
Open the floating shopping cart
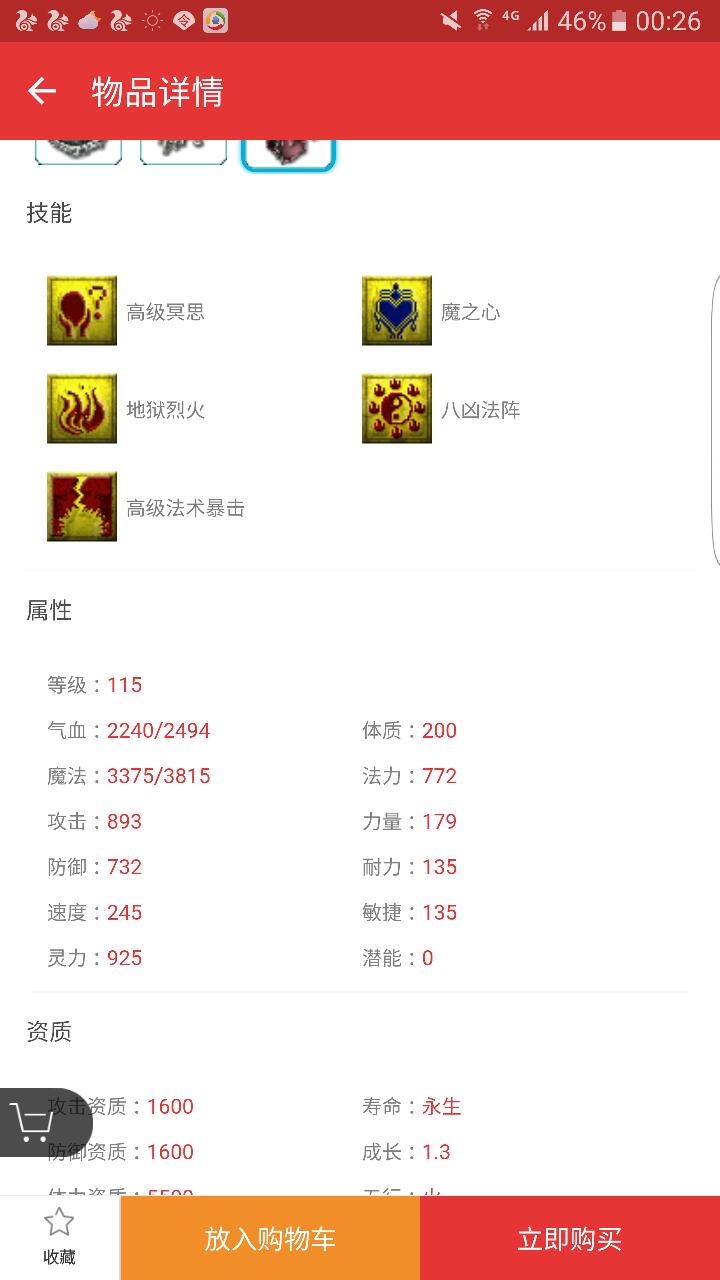(35, 1122)
